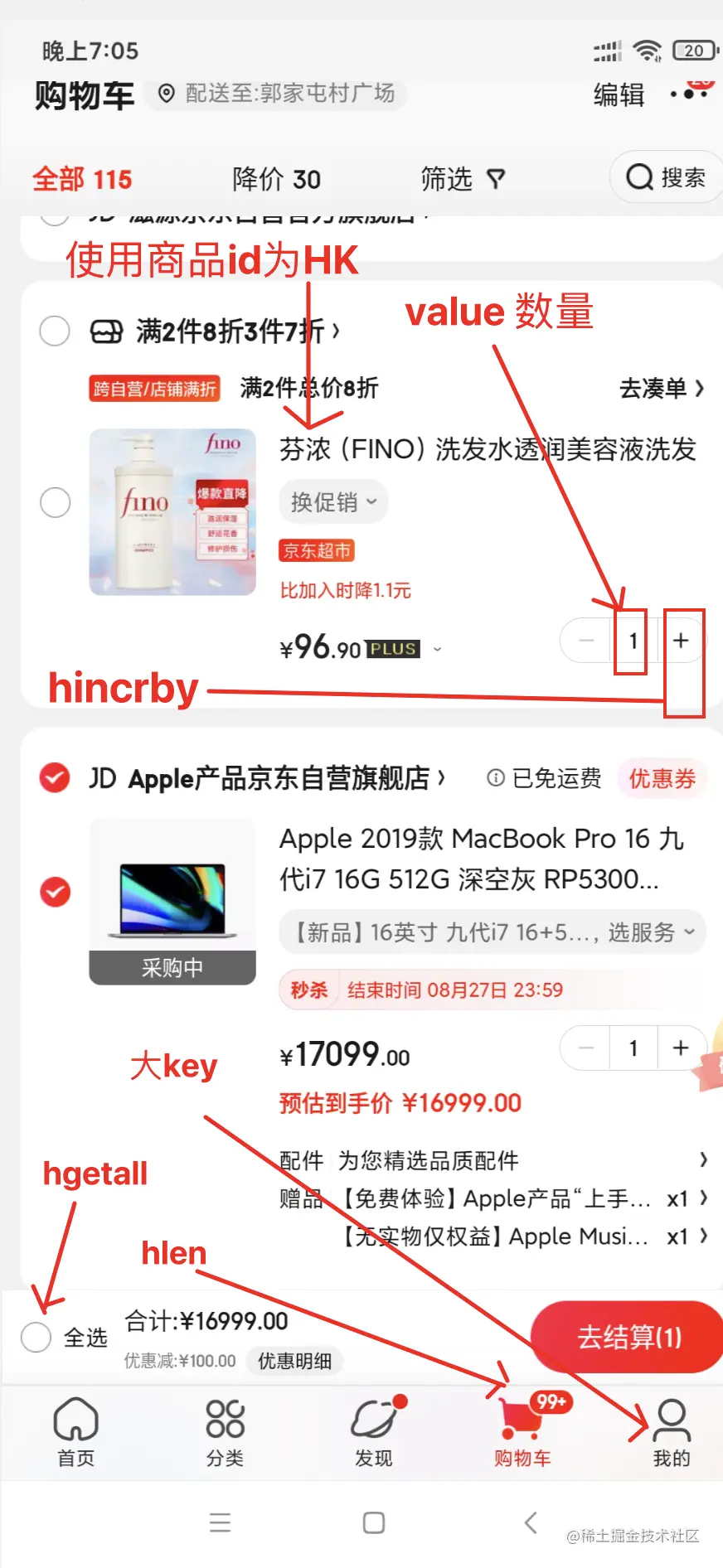Screen dimensions: 723x1568
Task: View 优惠明细 discount details
Action: click(294, 1361)
